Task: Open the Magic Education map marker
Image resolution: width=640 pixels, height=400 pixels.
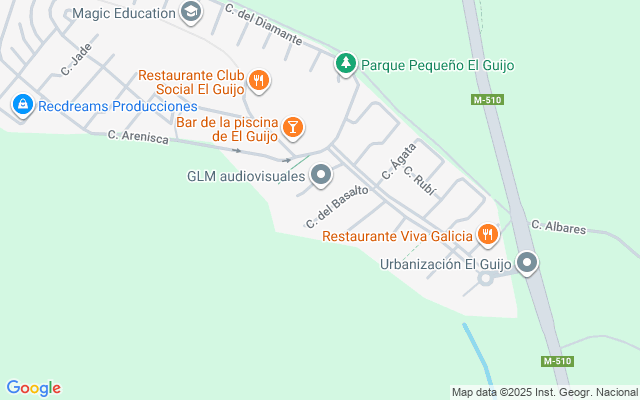Action: [x=190, y=12]
